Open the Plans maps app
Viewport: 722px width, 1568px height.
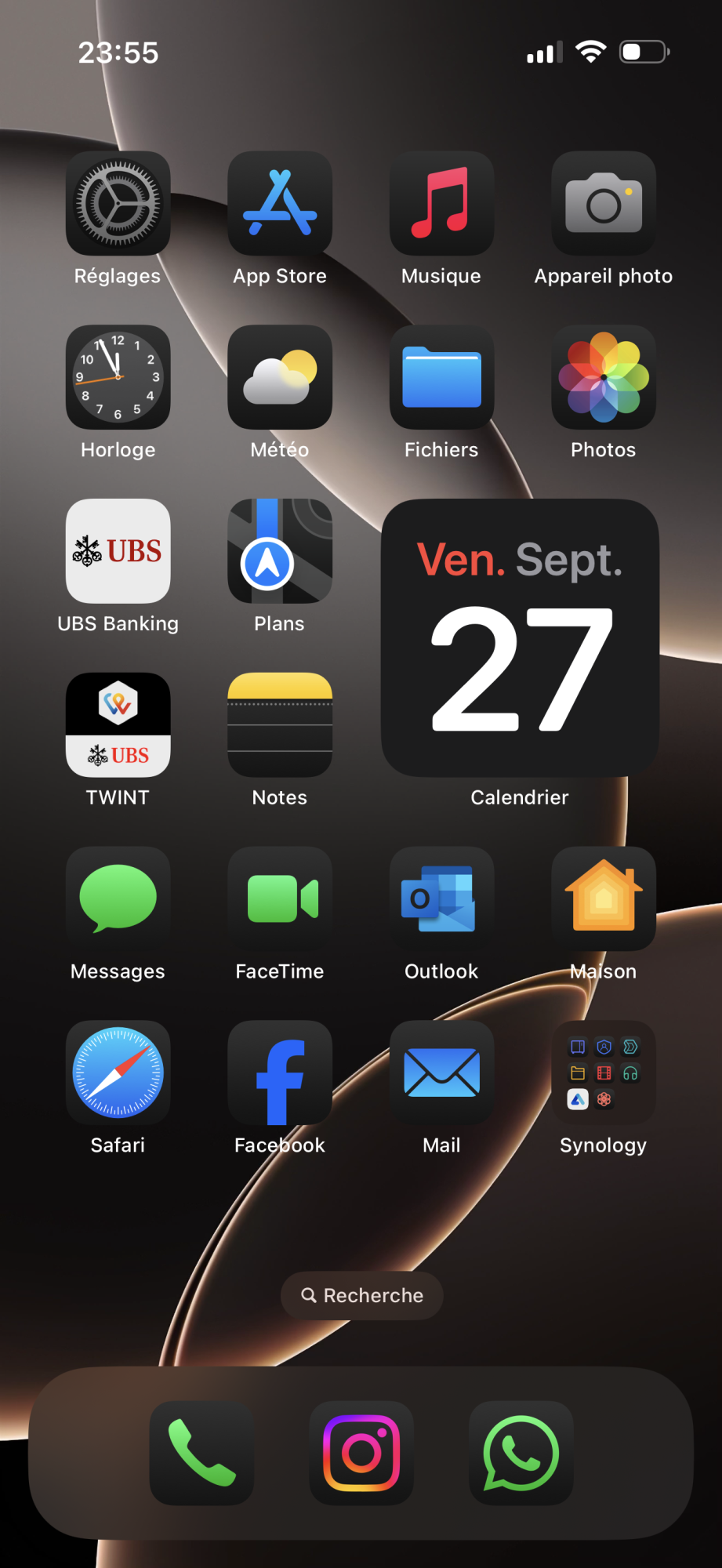280,551
